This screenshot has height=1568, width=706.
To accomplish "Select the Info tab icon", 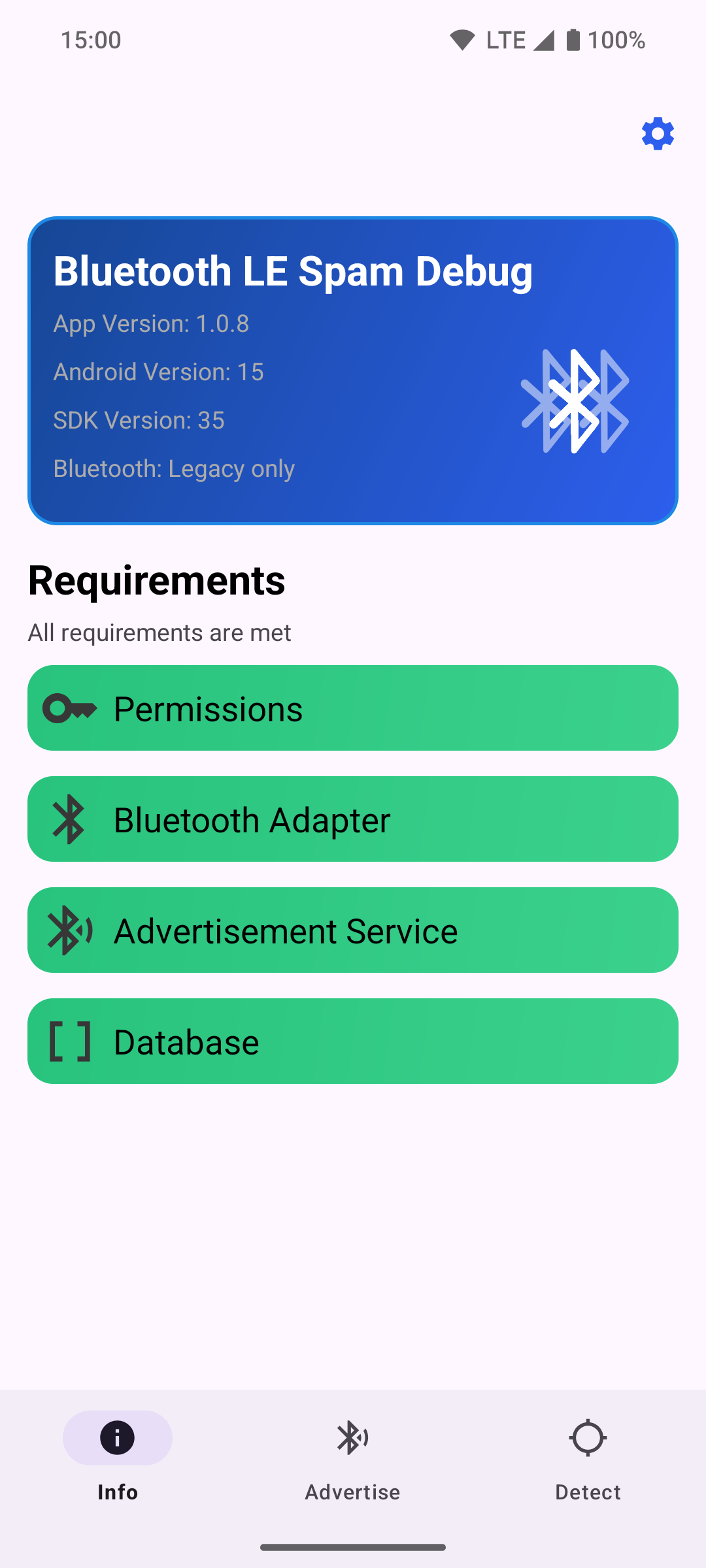I will (117, 1438).
